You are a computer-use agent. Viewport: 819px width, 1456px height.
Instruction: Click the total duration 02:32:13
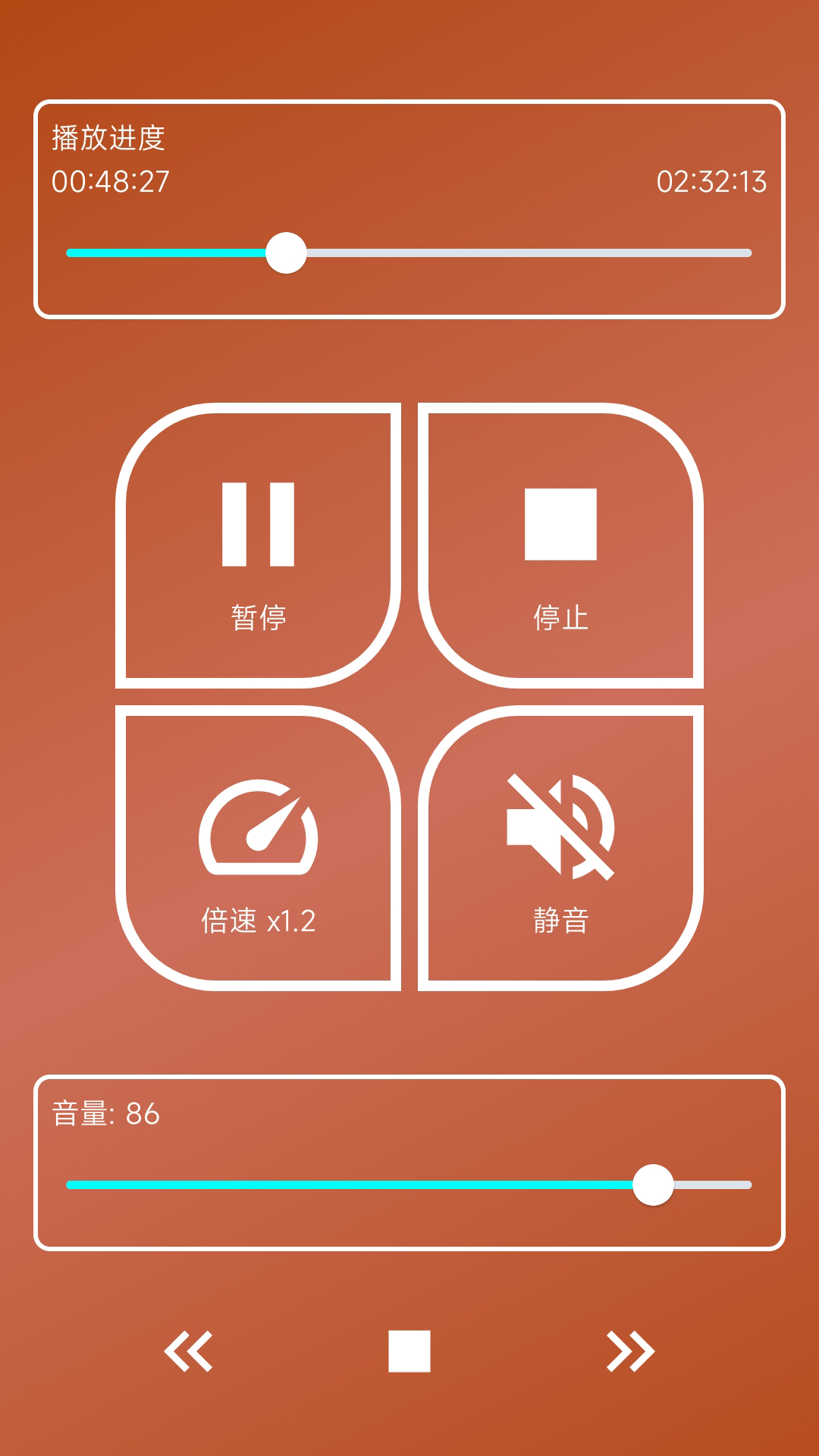point(711,180)
